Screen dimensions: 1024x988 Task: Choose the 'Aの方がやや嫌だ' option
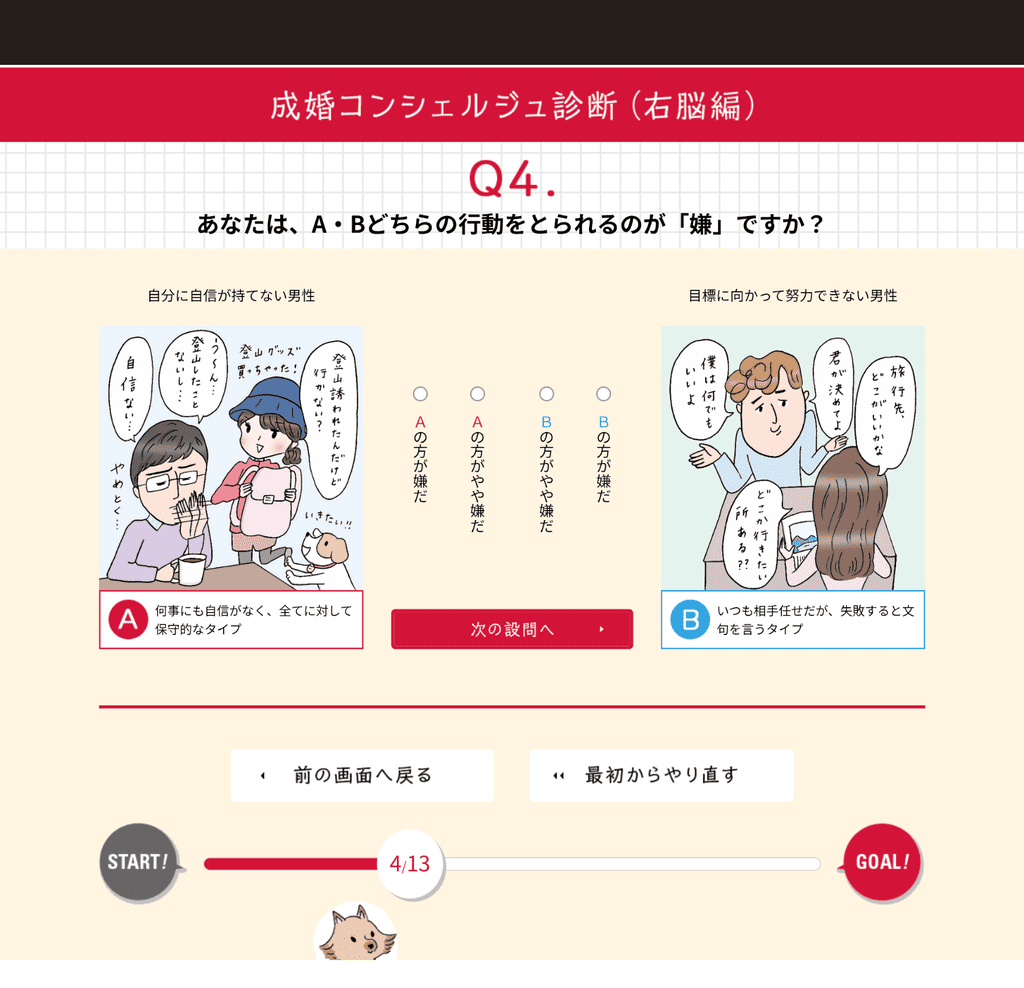pyautogui.click(x=477, y=394)
